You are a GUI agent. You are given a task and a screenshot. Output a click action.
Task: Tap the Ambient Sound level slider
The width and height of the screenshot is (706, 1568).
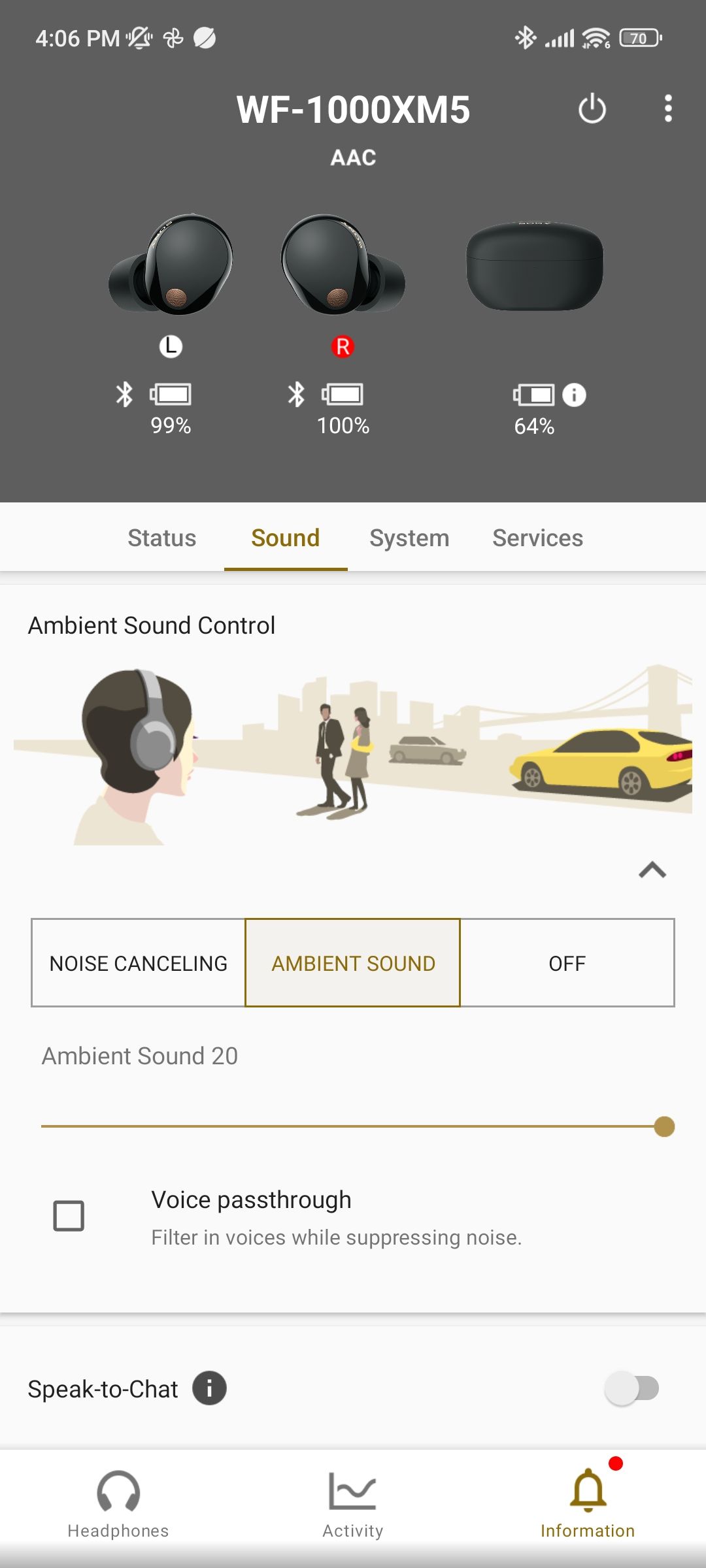point(353,1126)
